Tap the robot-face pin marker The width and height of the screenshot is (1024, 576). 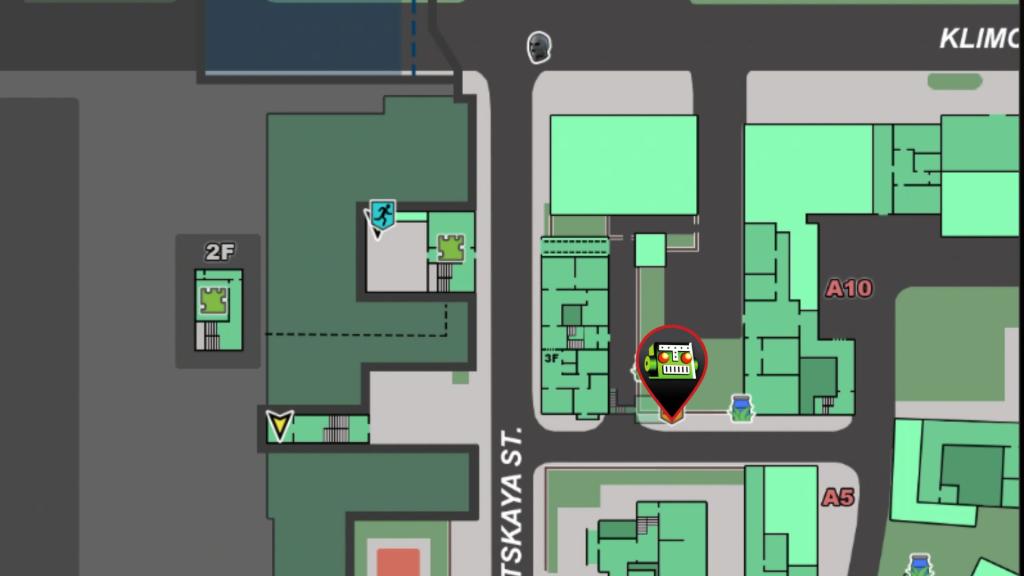(x=672, y=364)
